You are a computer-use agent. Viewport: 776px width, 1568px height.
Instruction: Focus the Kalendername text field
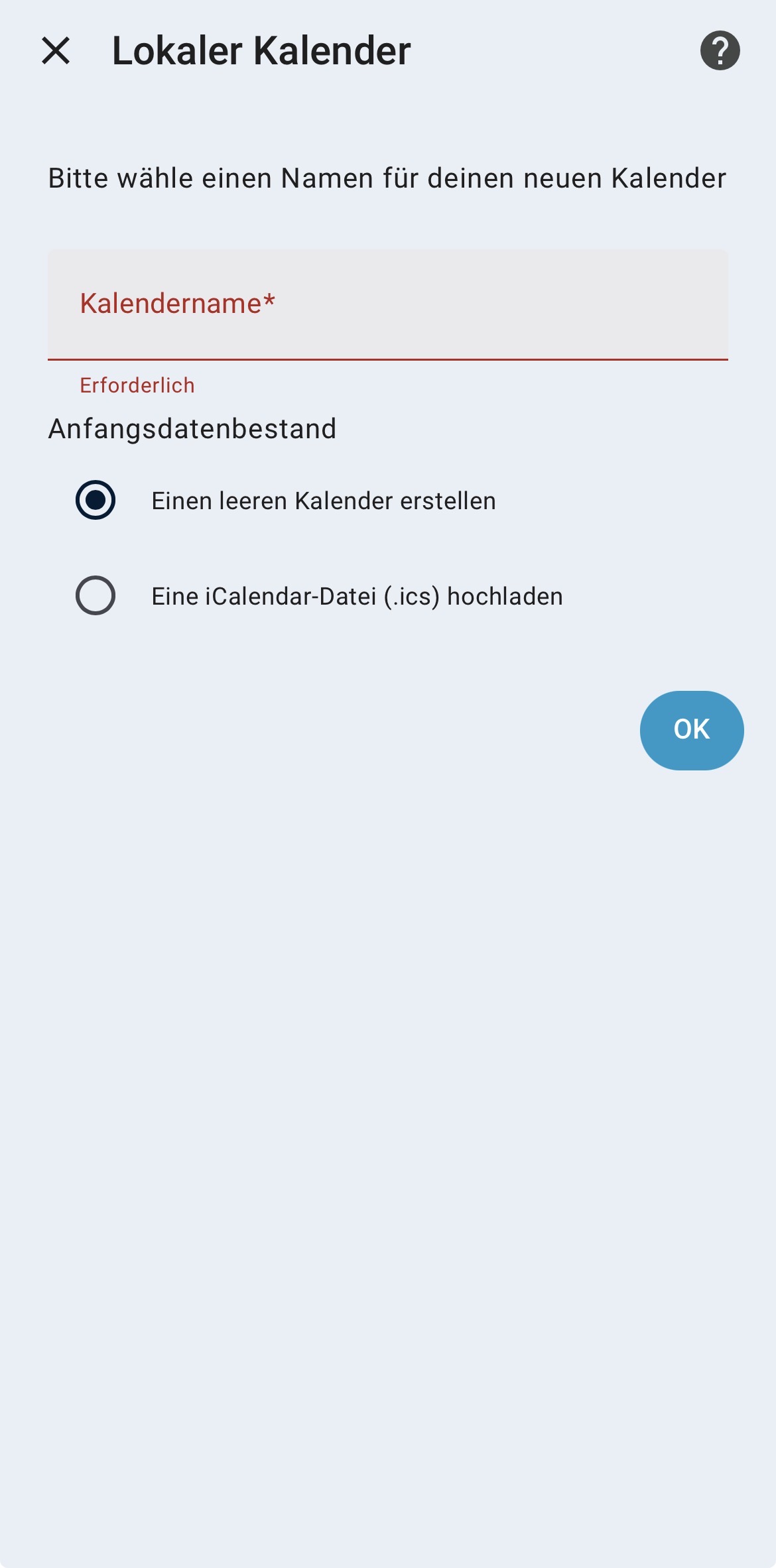(x=387, y=304)
